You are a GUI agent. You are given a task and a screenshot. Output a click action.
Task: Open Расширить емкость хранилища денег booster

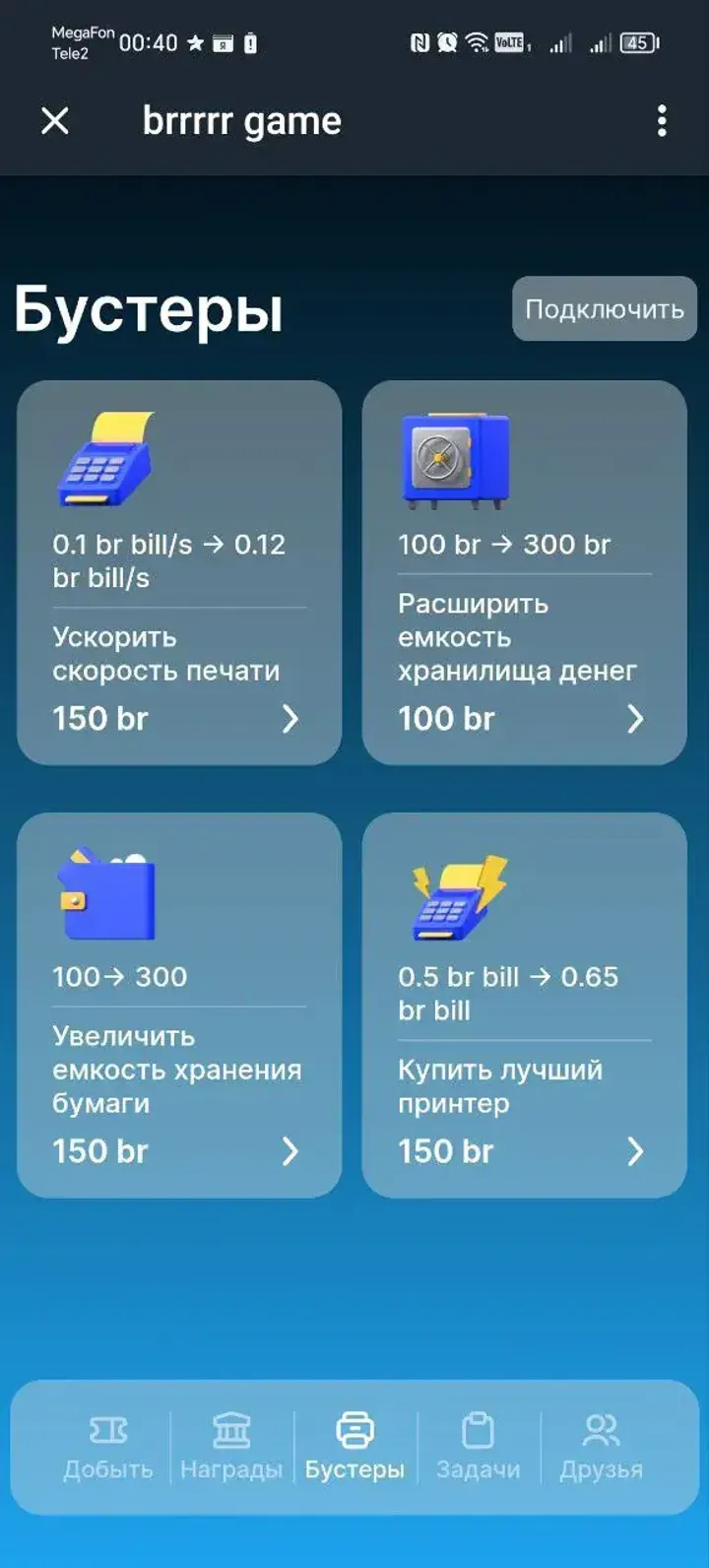(524, 572)
